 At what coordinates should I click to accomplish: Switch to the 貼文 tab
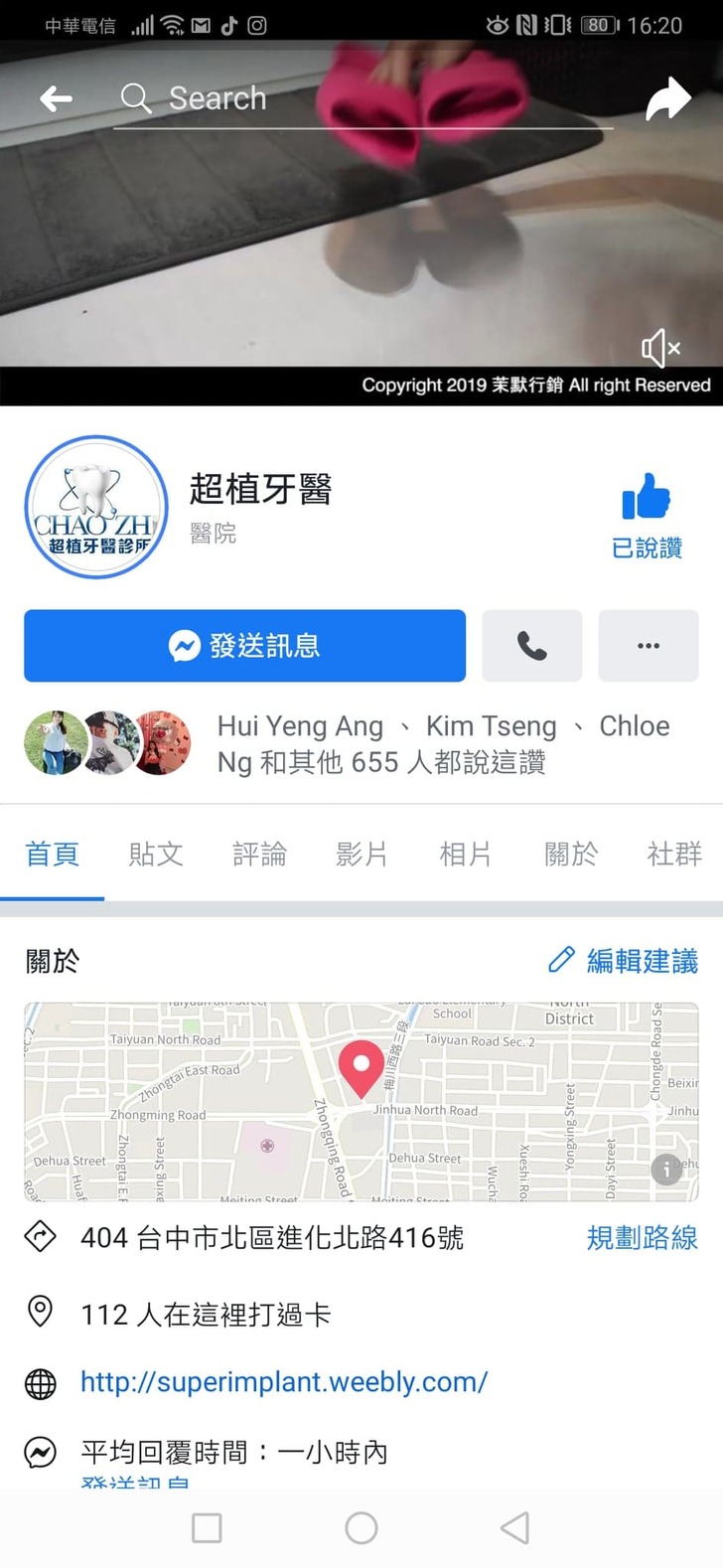point(156,854)
